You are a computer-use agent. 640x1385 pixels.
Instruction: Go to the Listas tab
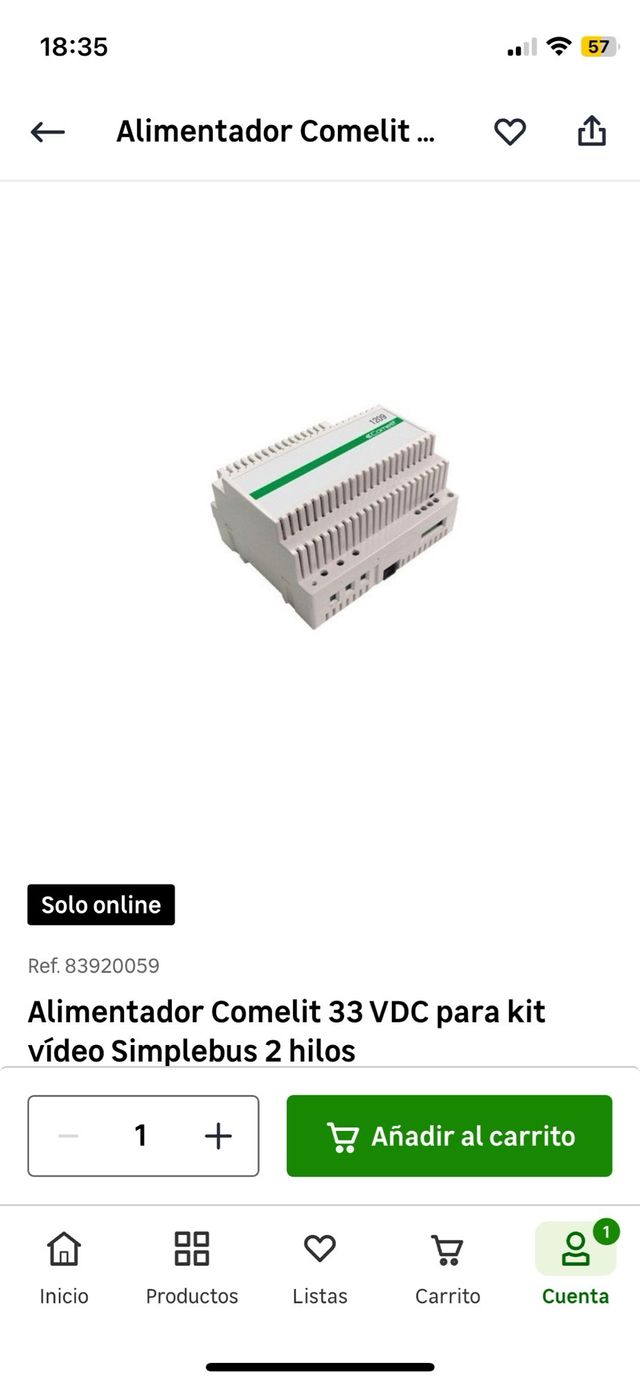point(320,1268)
